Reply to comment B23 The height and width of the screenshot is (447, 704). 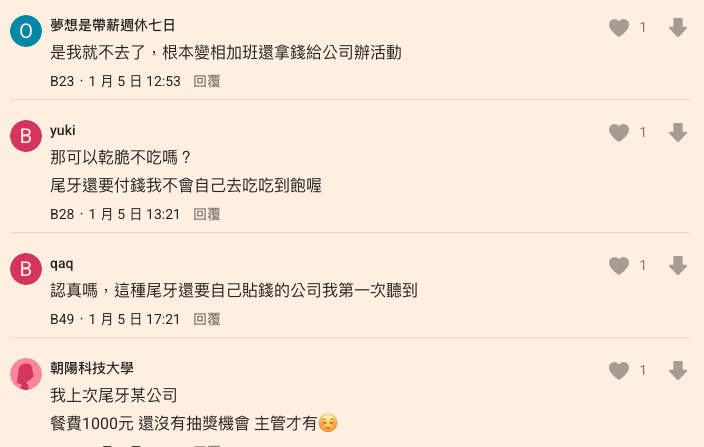click(x=207, y=81)
